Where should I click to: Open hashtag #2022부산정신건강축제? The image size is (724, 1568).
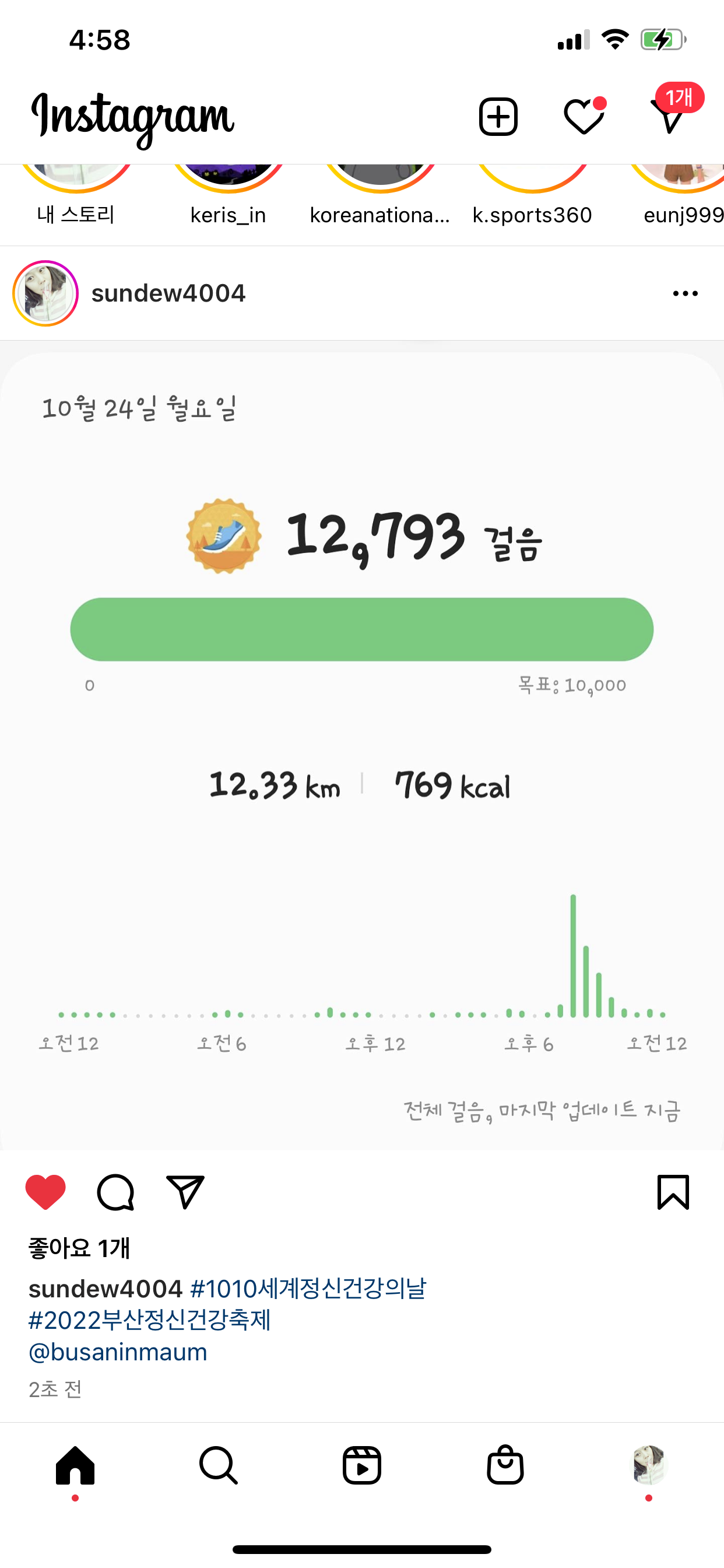tap(150, 1319)
